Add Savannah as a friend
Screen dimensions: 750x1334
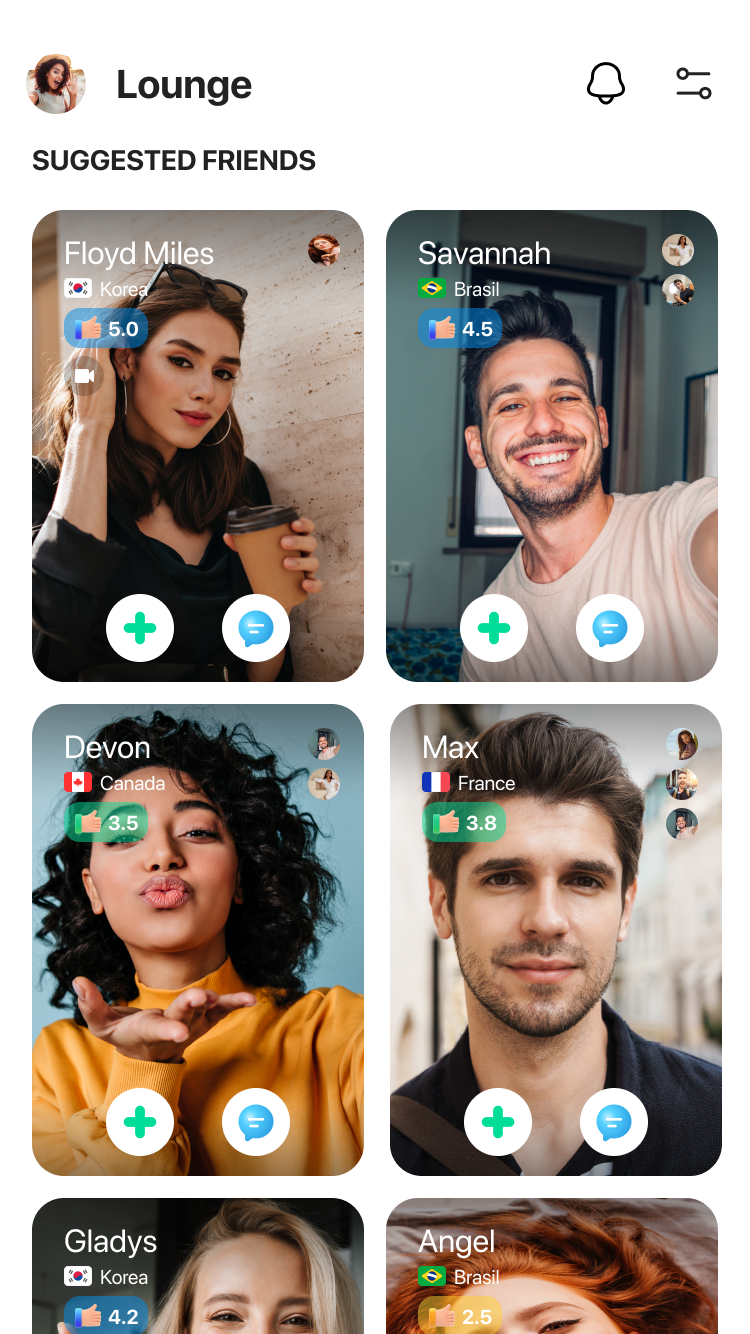pyautogui.click(x=494, y=628)
